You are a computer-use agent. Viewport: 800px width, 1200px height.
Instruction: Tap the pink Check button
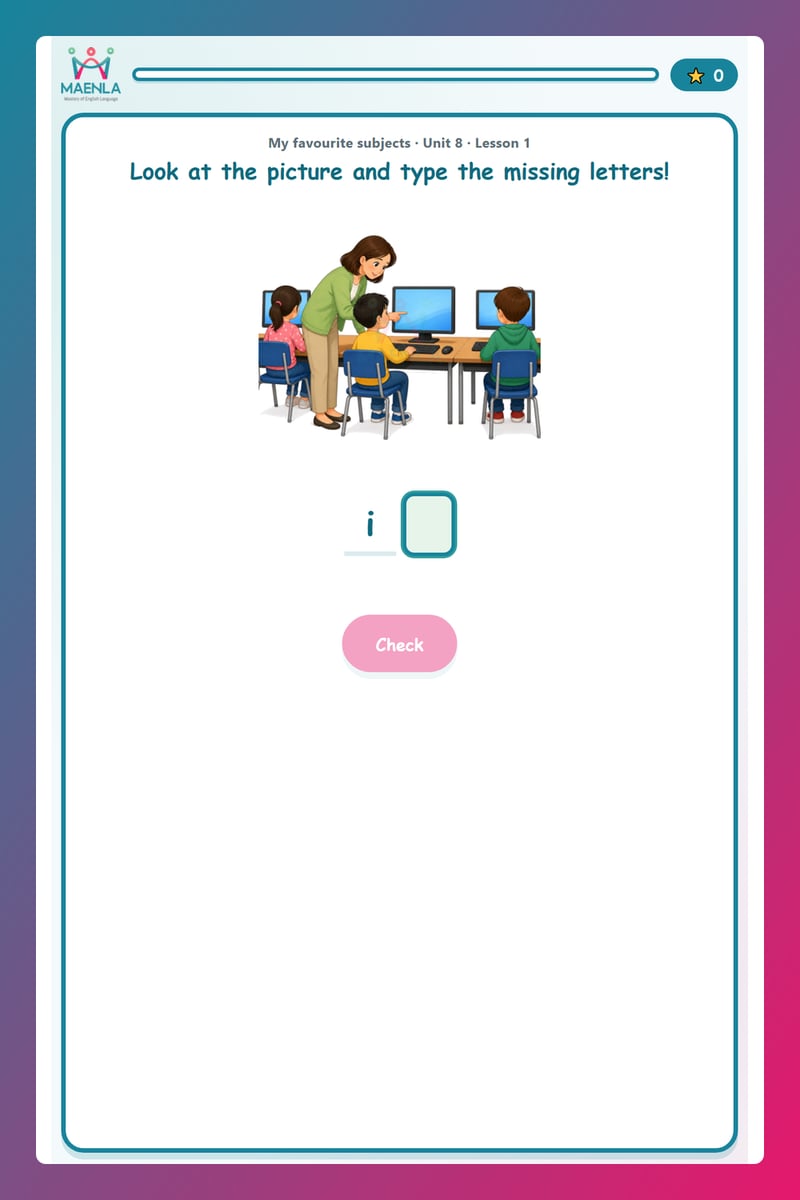click(399, 644)
